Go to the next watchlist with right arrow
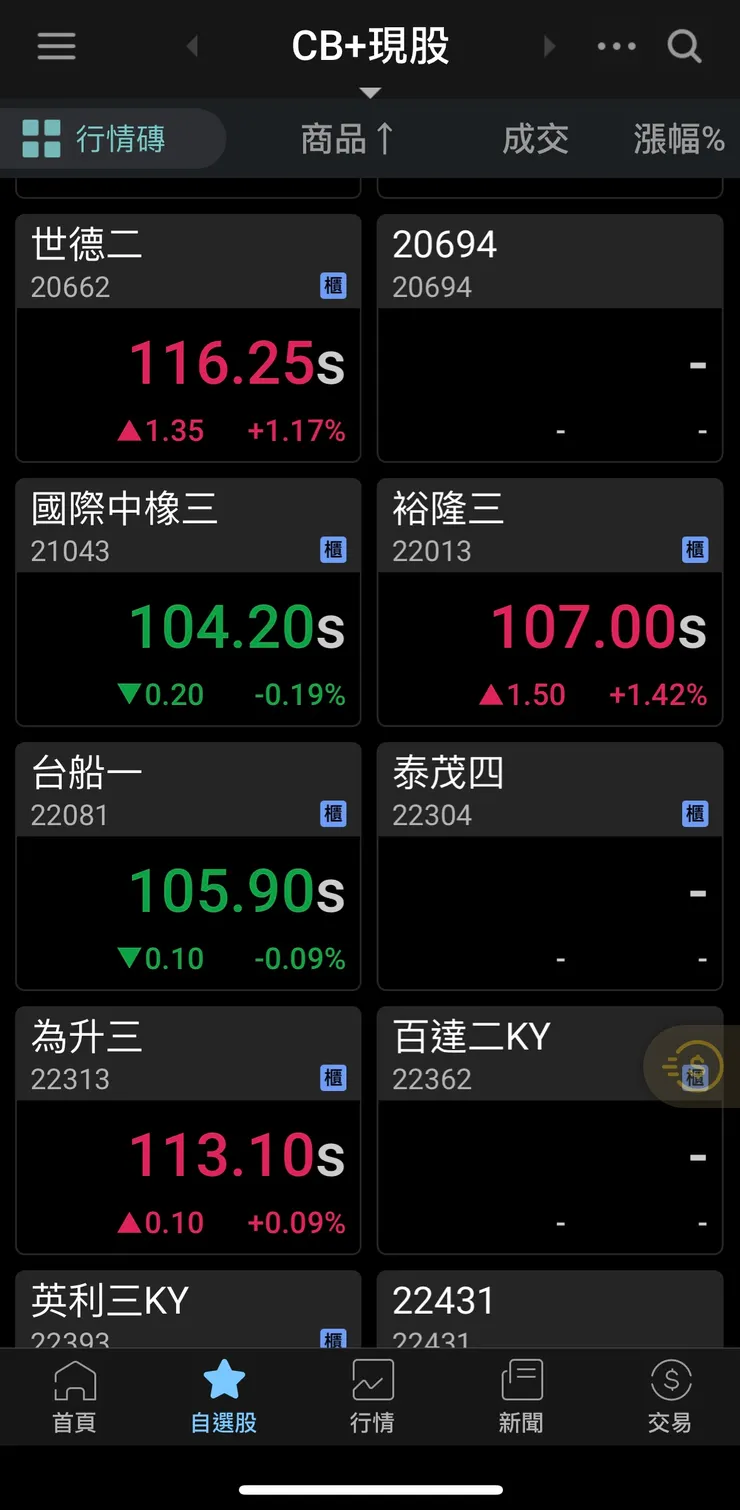 click(548, 46)
